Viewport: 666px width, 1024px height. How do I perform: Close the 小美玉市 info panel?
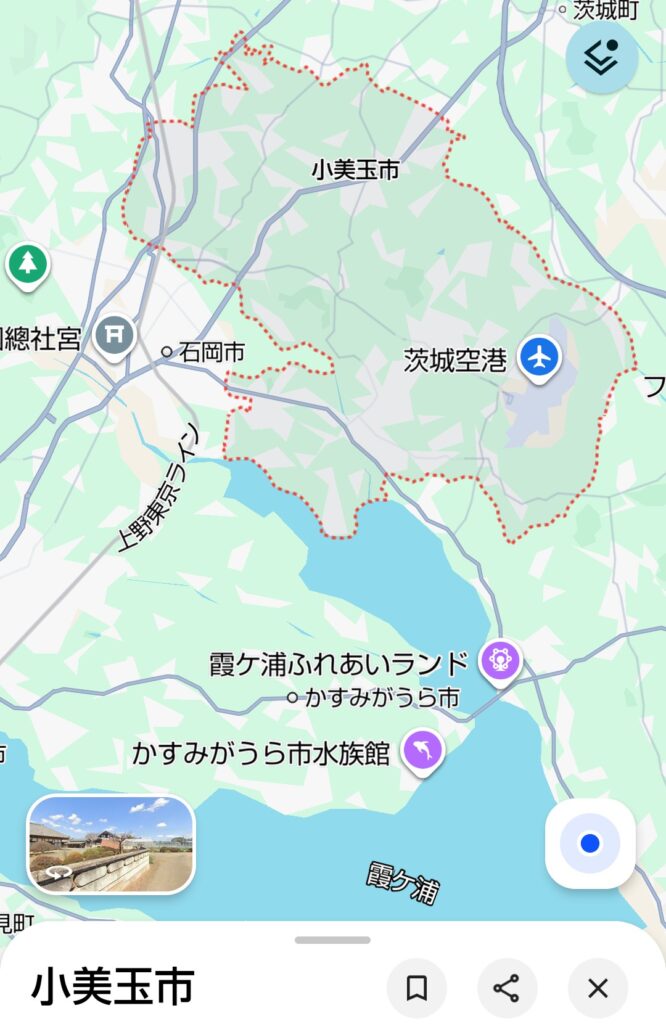pyautogui.click(x=598, y=988)
